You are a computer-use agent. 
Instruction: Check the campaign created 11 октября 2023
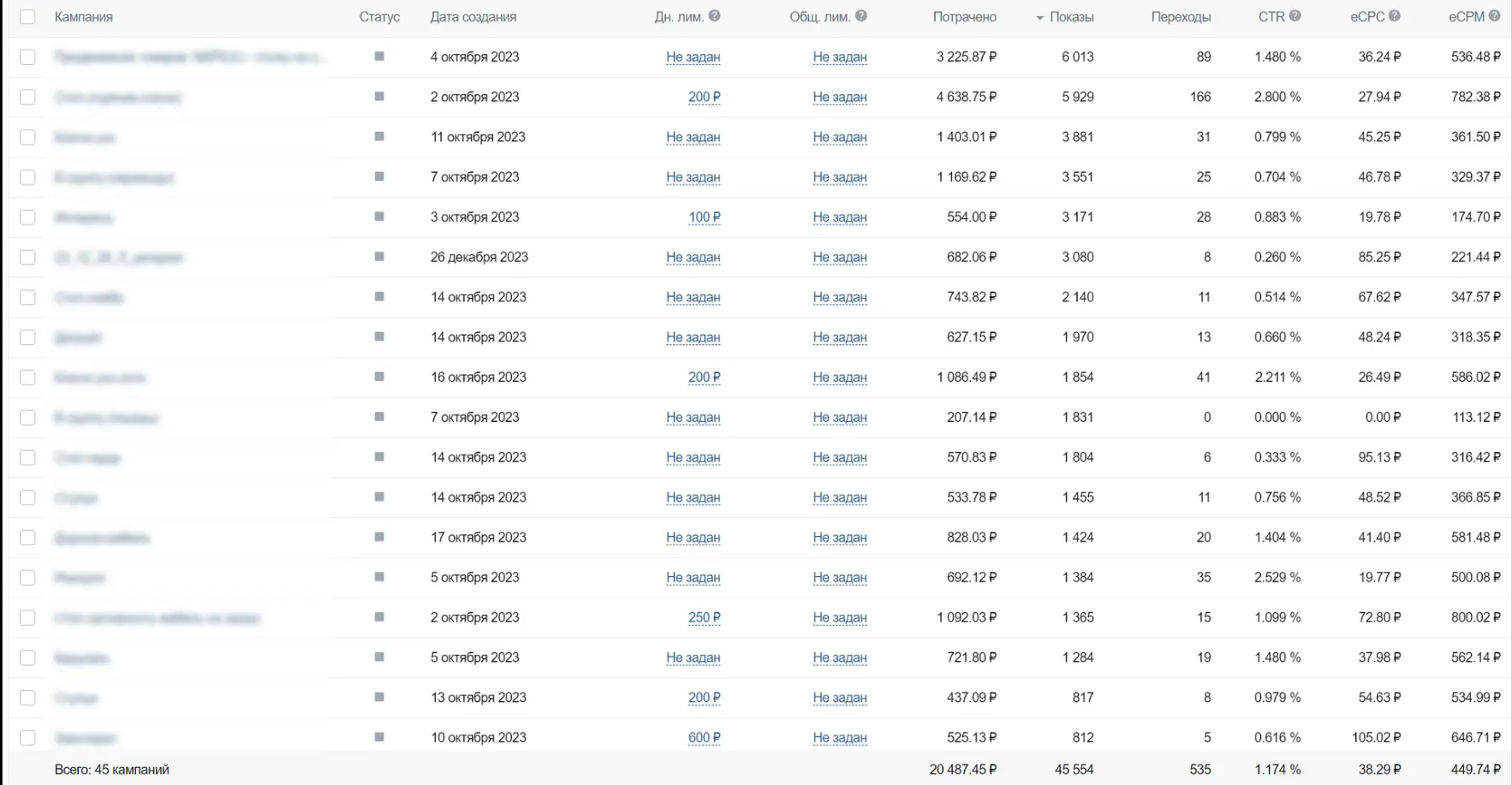point(27,137)
